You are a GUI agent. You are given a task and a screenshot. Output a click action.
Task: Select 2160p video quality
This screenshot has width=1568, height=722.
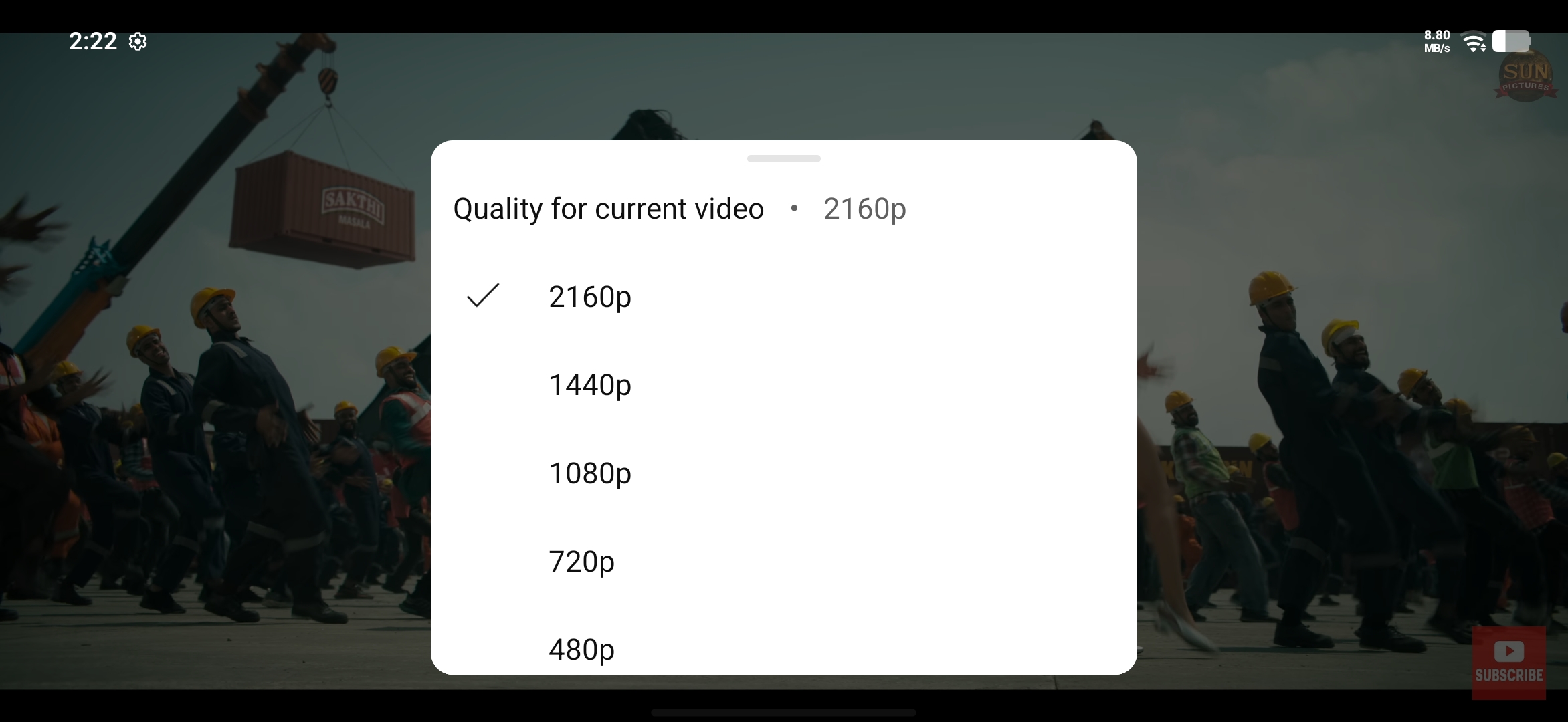589,297
